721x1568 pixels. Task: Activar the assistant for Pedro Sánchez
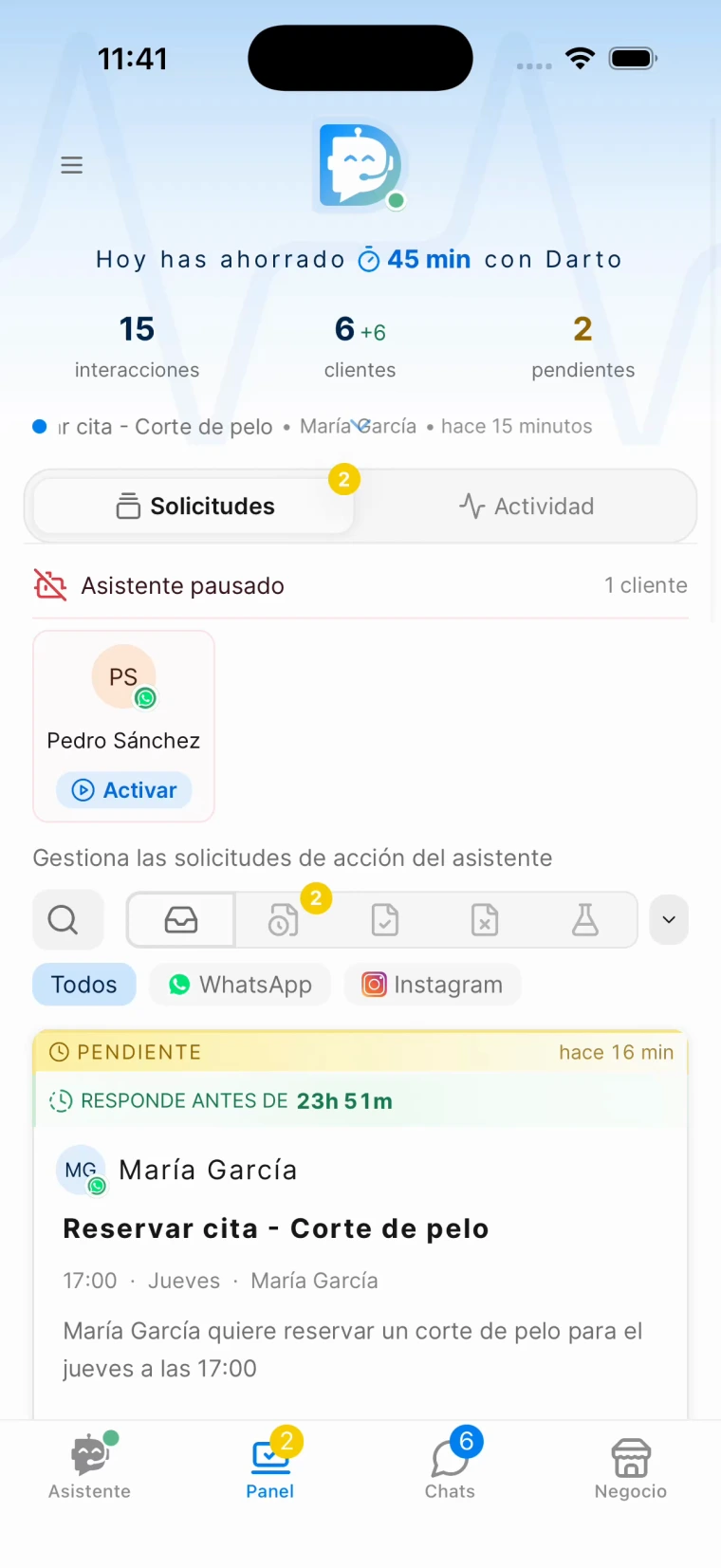[123, 789]
